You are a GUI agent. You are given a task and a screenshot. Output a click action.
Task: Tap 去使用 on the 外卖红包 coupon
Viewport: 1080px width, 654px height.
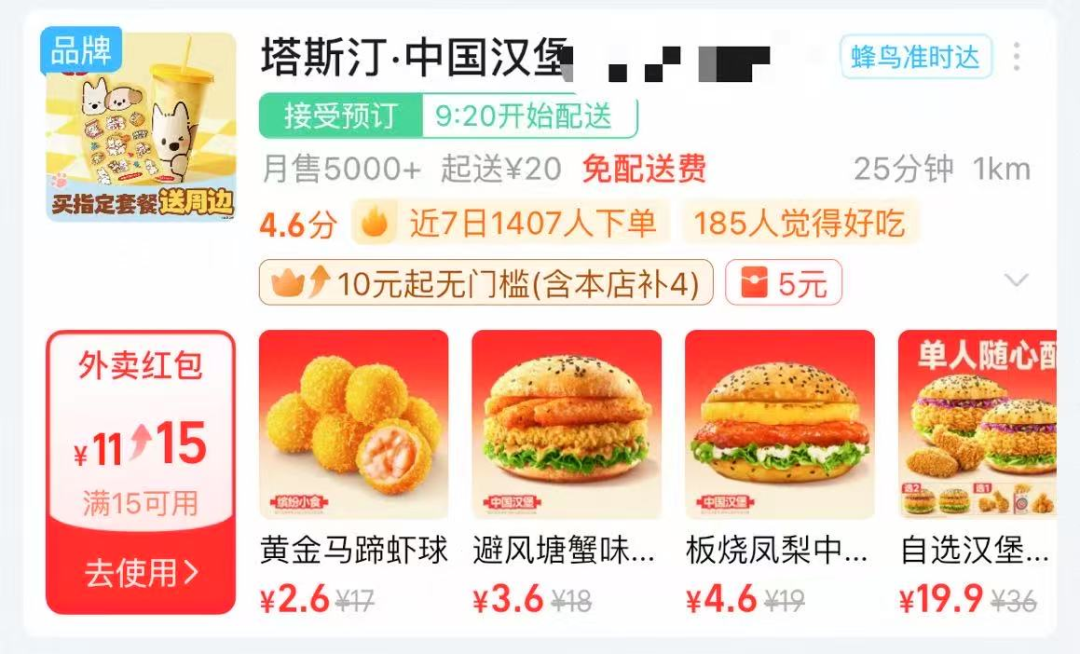[141, 573]
